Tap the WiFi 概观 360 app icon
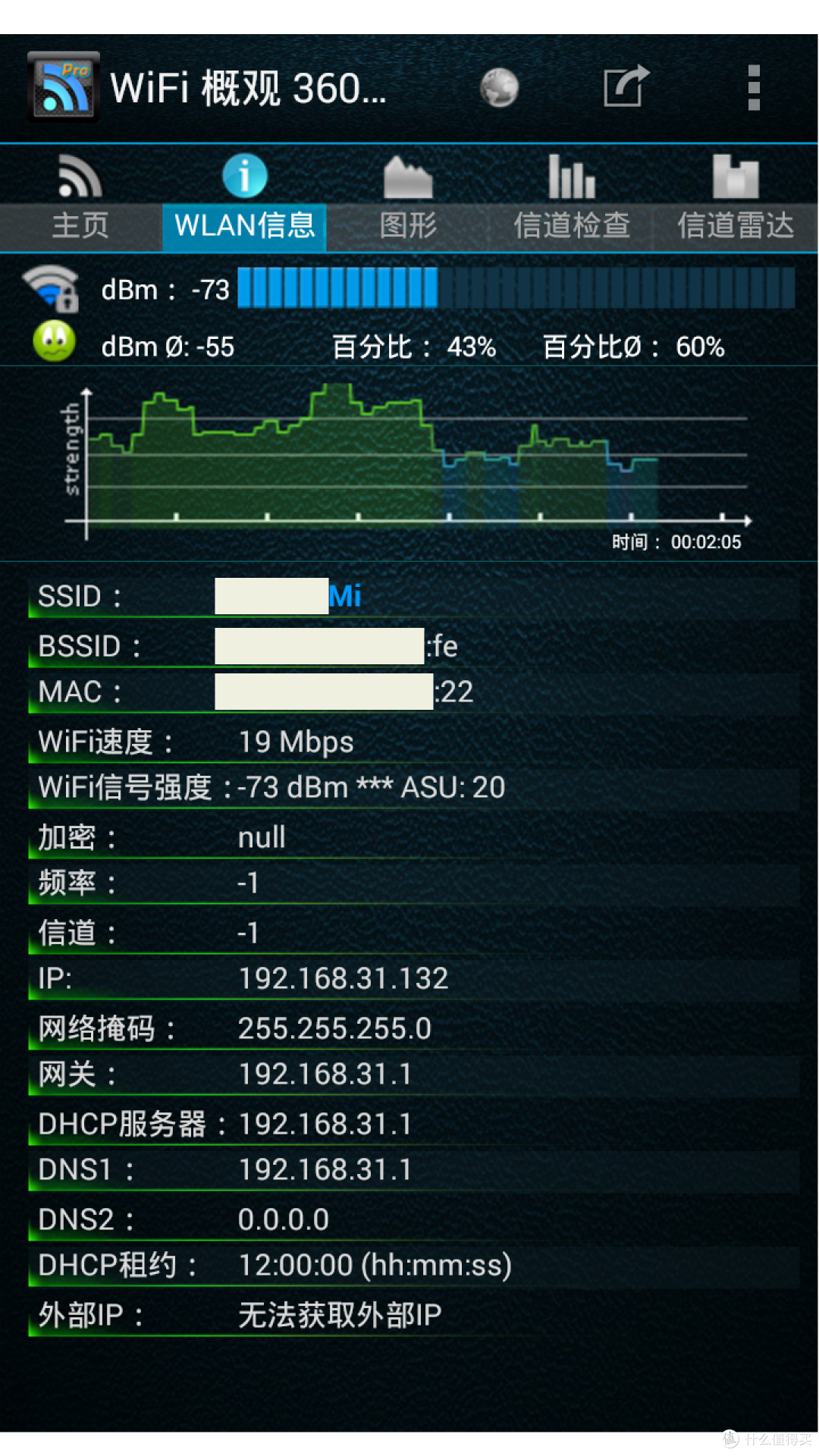Viewport: 819px width, 1456px height. pos(64,87)
